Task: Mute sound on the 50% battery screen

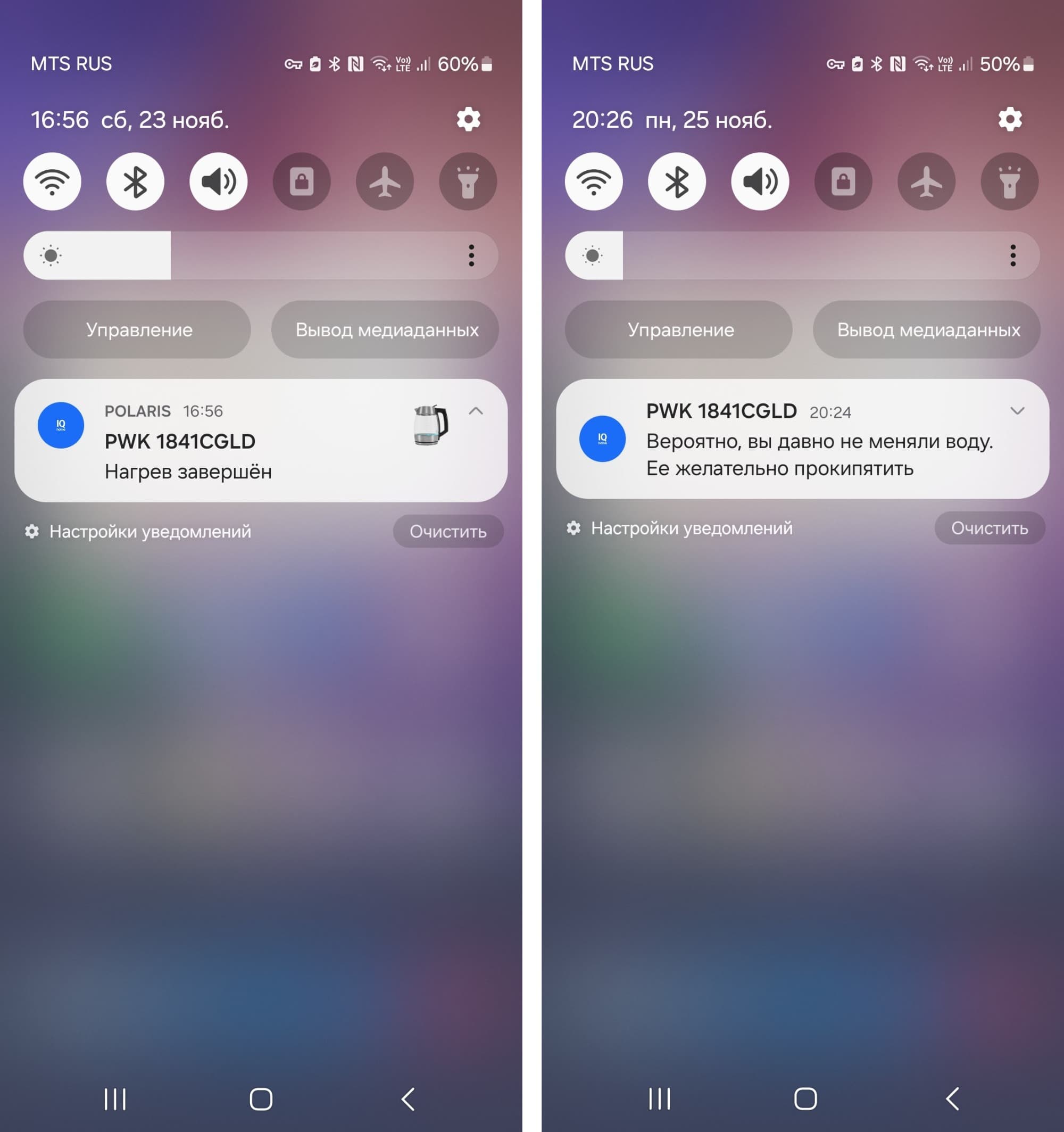Action: pyautogui.click(x=760, y=181)
